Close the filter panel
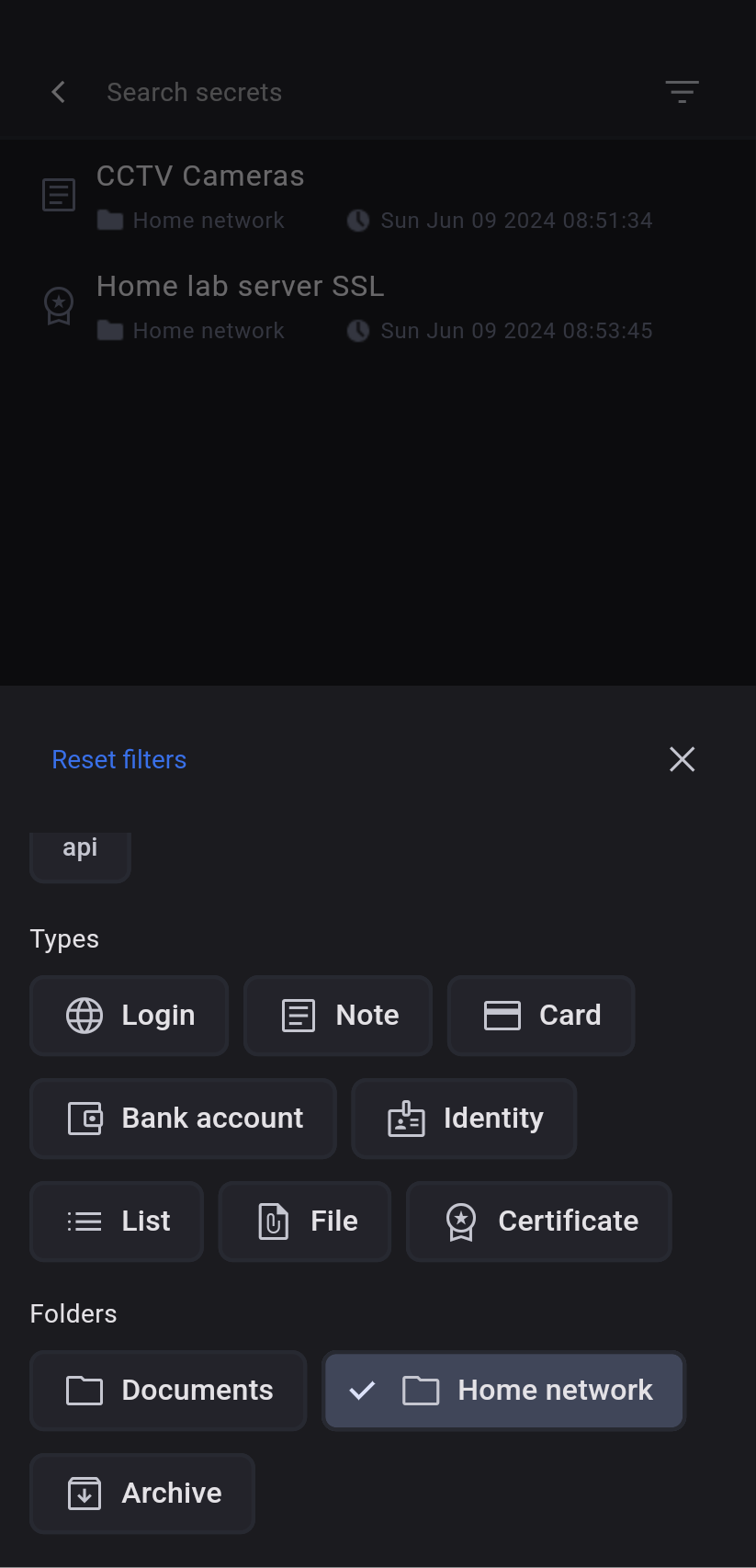The height and width of the screenshot is (1568, 756). pos(682,759)
